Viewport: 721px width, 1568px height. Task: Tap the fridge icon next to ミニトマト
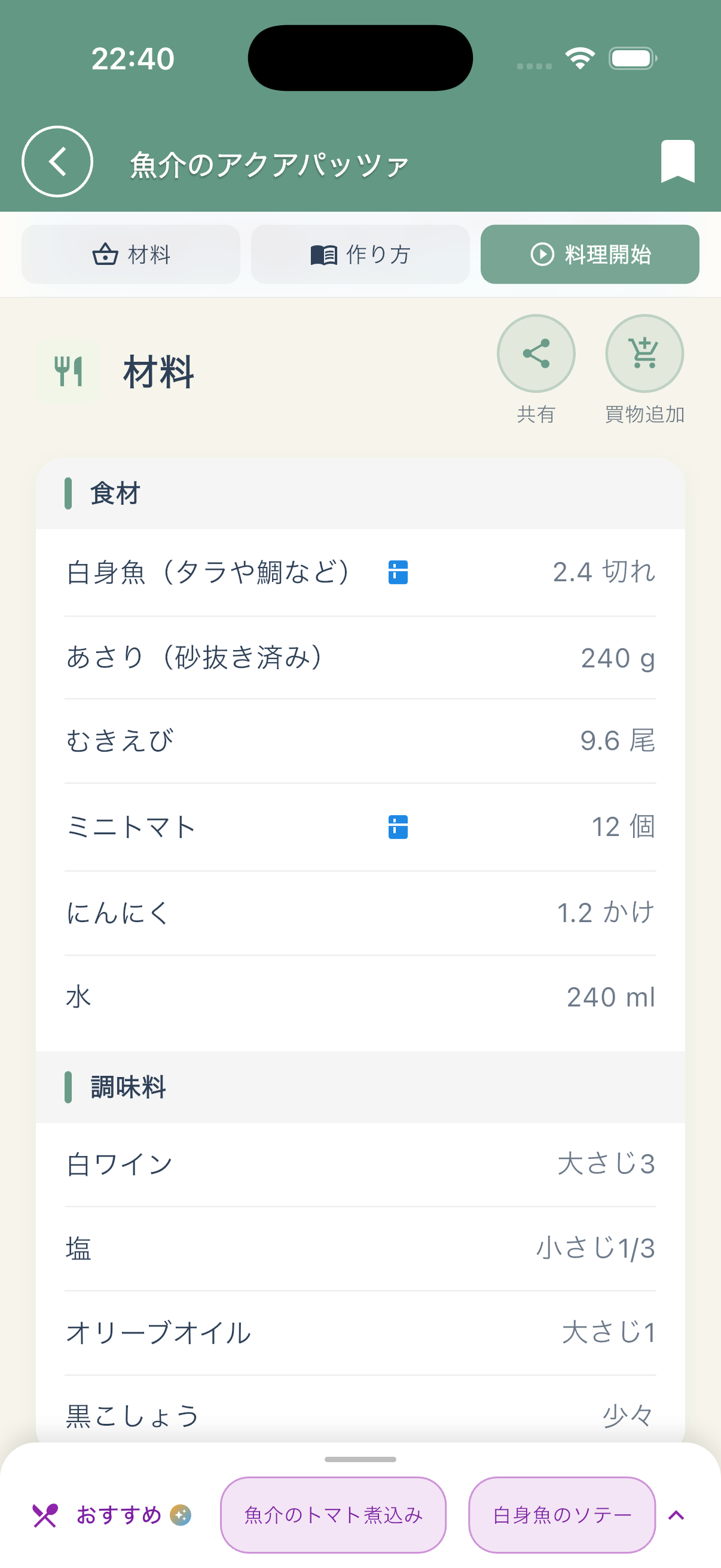(399, 826)
